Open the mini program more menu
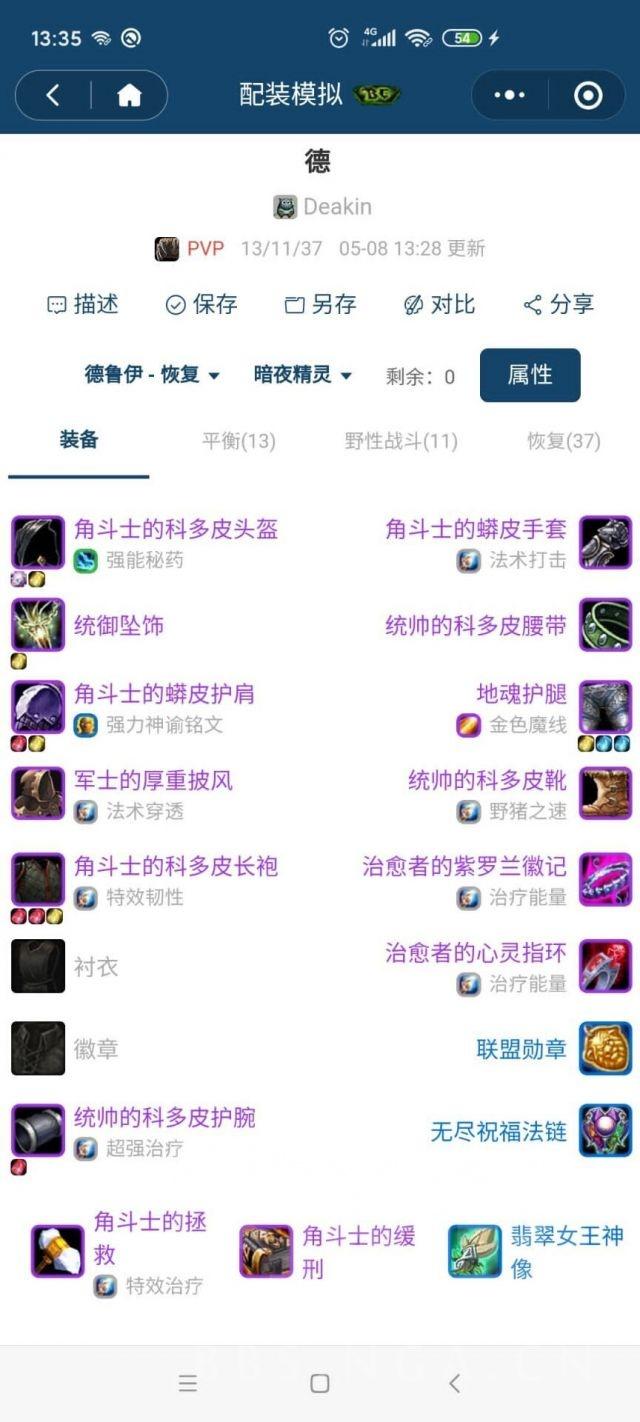Image resolution: width=640 pixels, height=1422 pixels. coord(509,95)
